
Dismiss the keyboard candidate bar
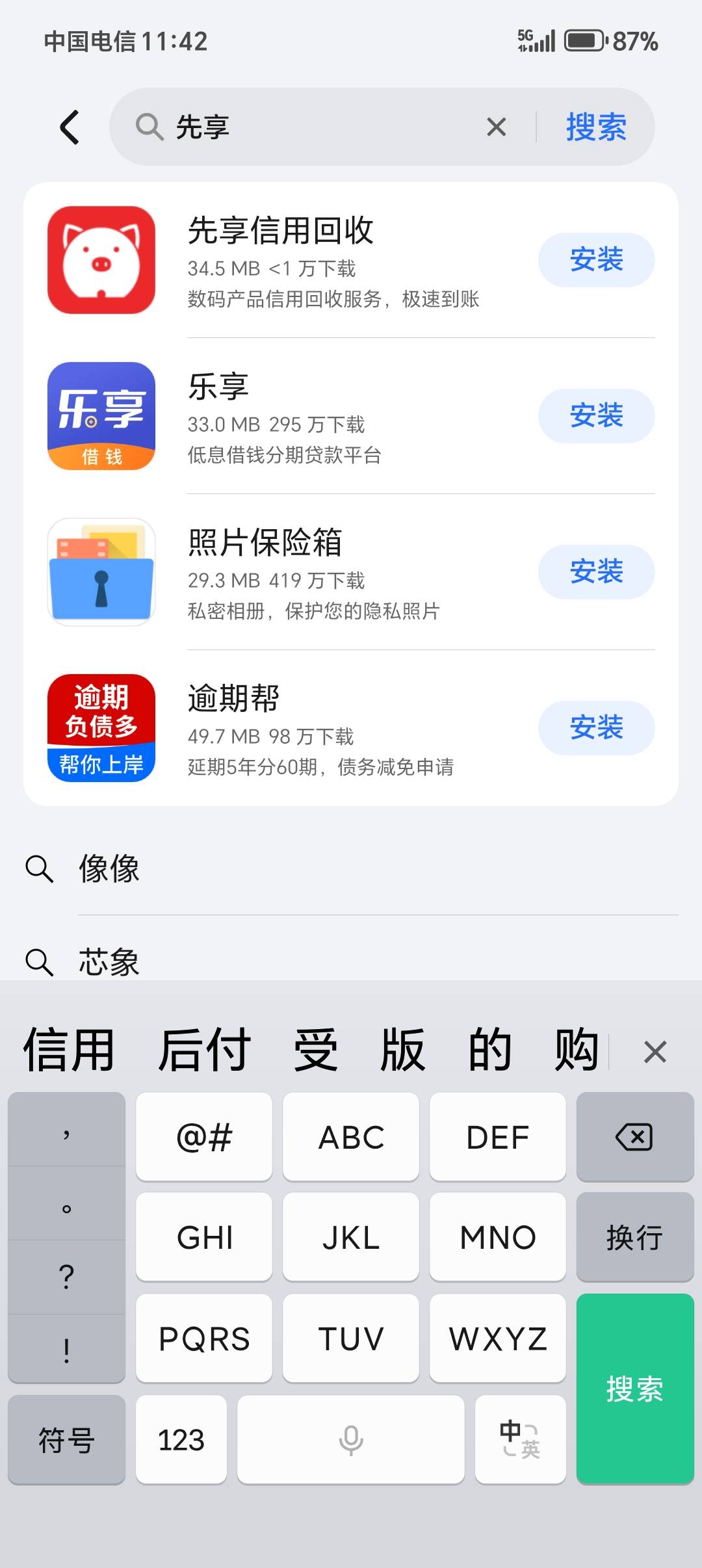coord(655,1051)
